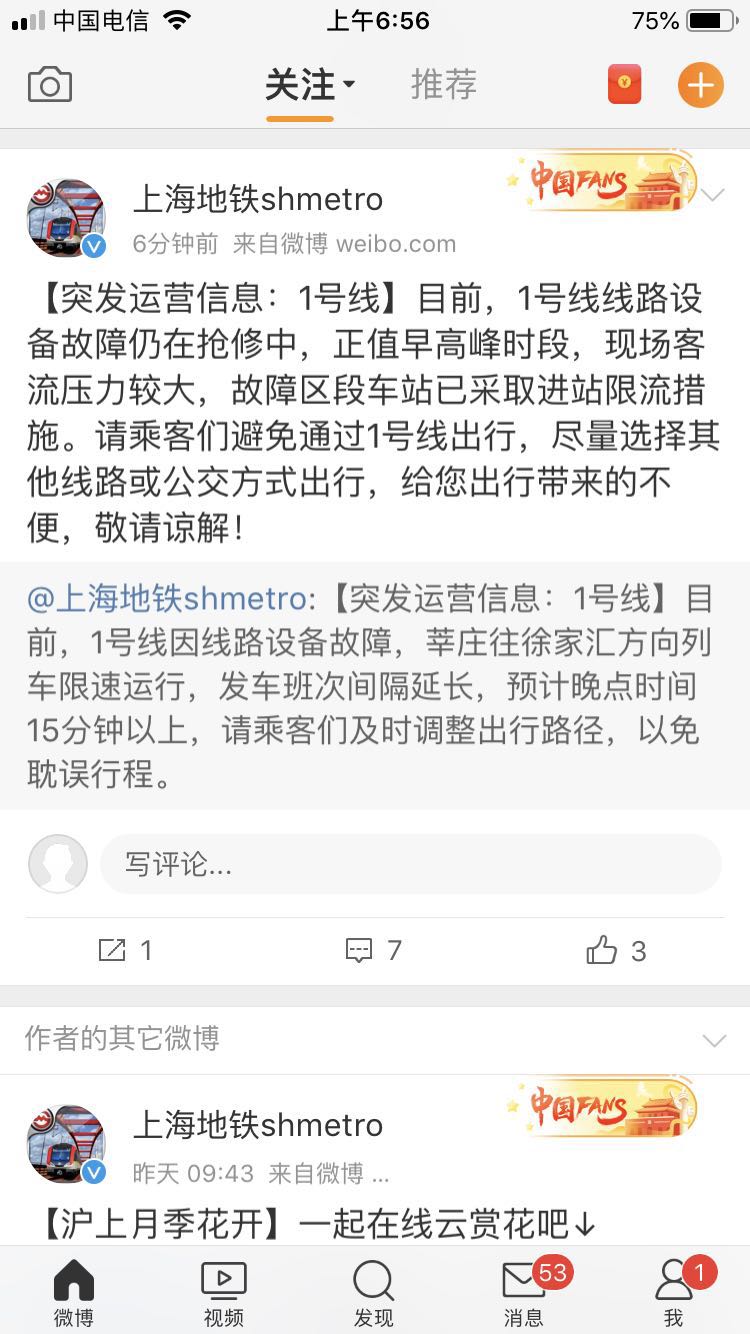Screen dimensions: 750x1334
Task: Go to the 微博 home tab
Action: point(74,1294)
